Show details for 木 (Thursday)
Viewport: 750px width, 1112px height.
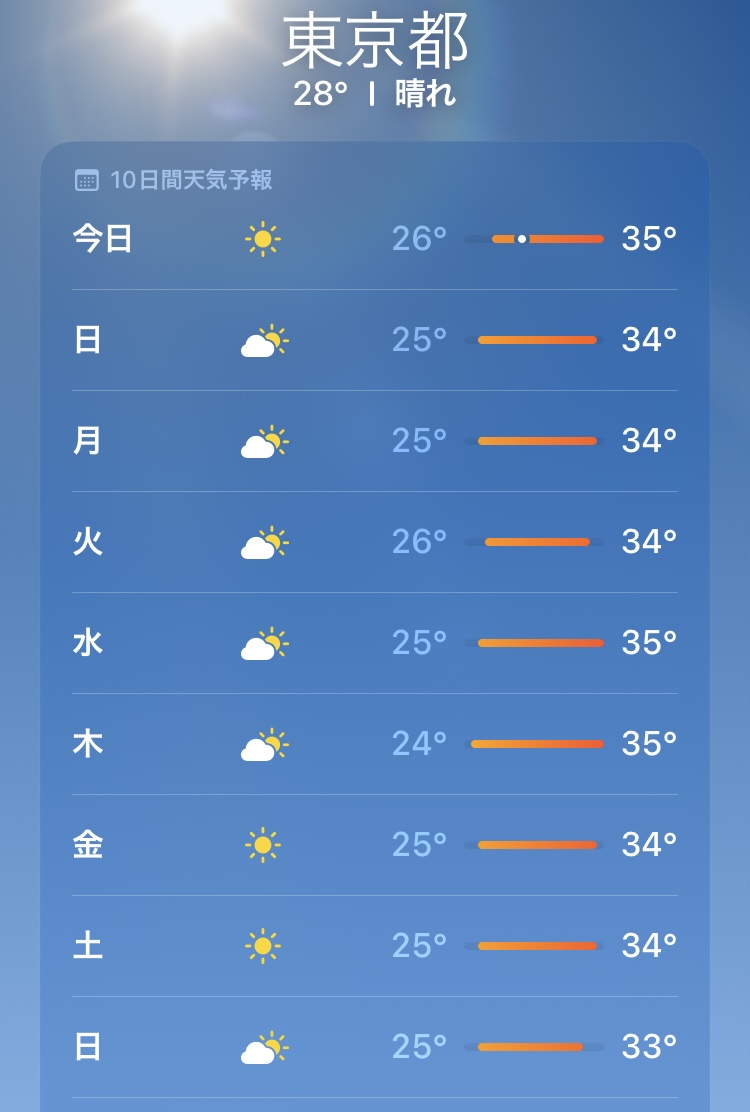point(374,744)
